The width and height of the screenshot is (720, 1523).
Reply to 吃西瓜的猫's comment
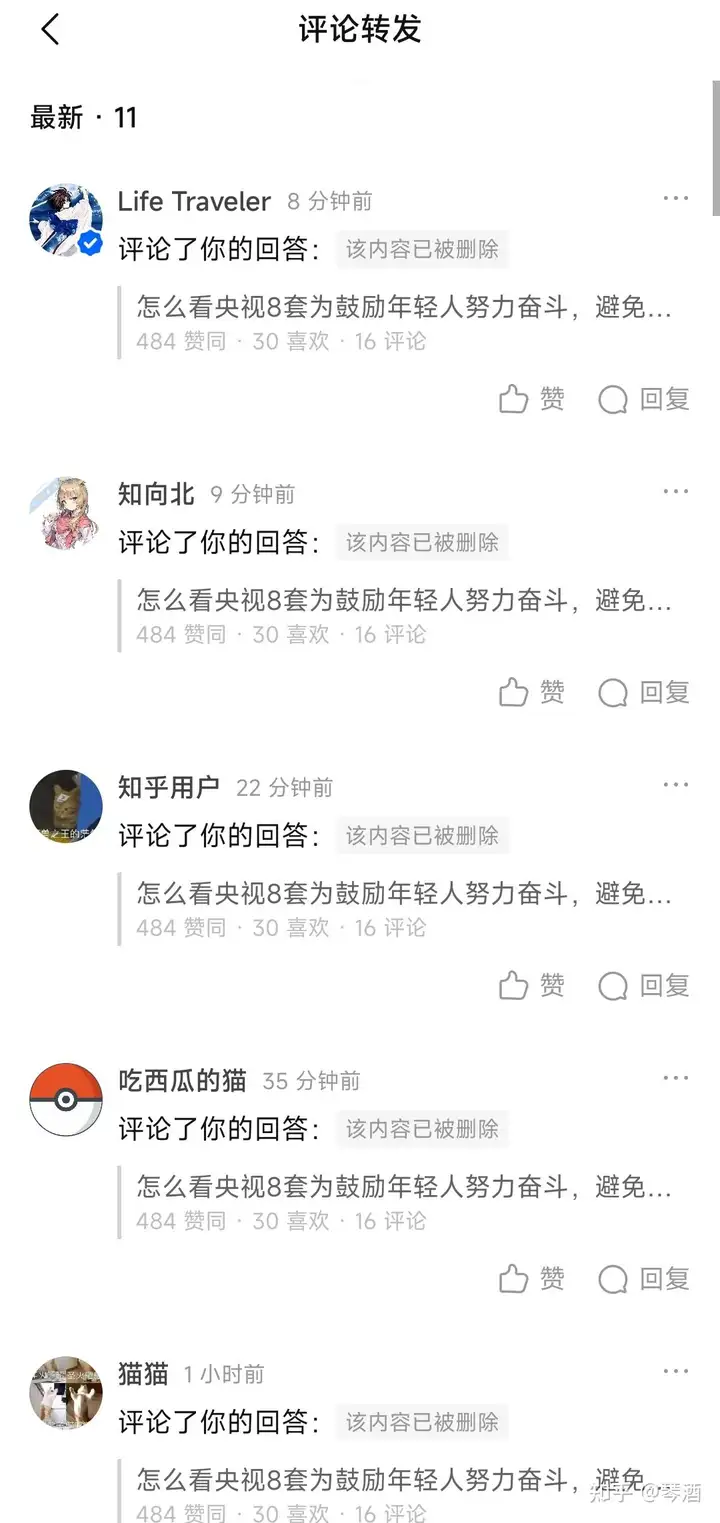[x=644, y=1279]
